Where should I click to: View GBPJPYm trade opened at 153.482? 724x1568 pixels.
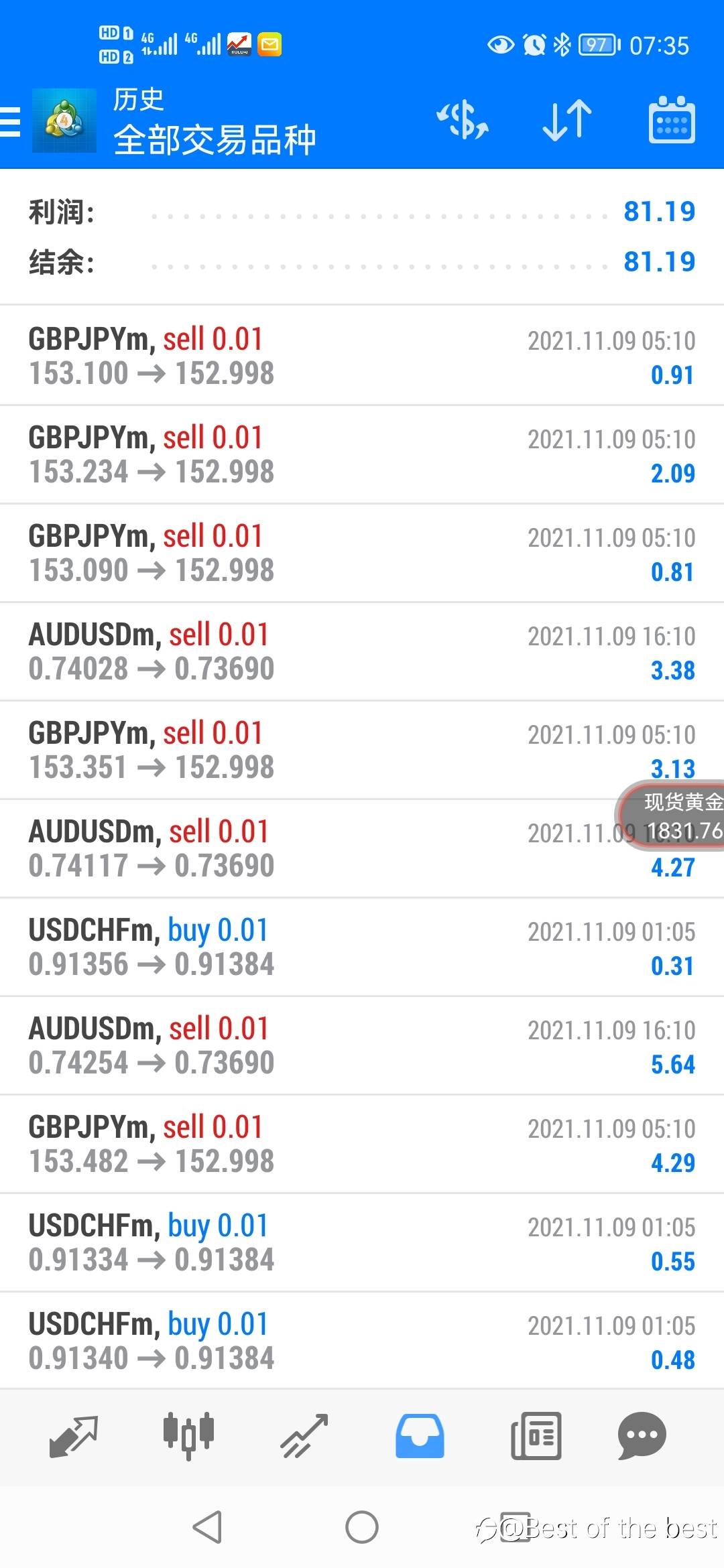click(362, 1144)
